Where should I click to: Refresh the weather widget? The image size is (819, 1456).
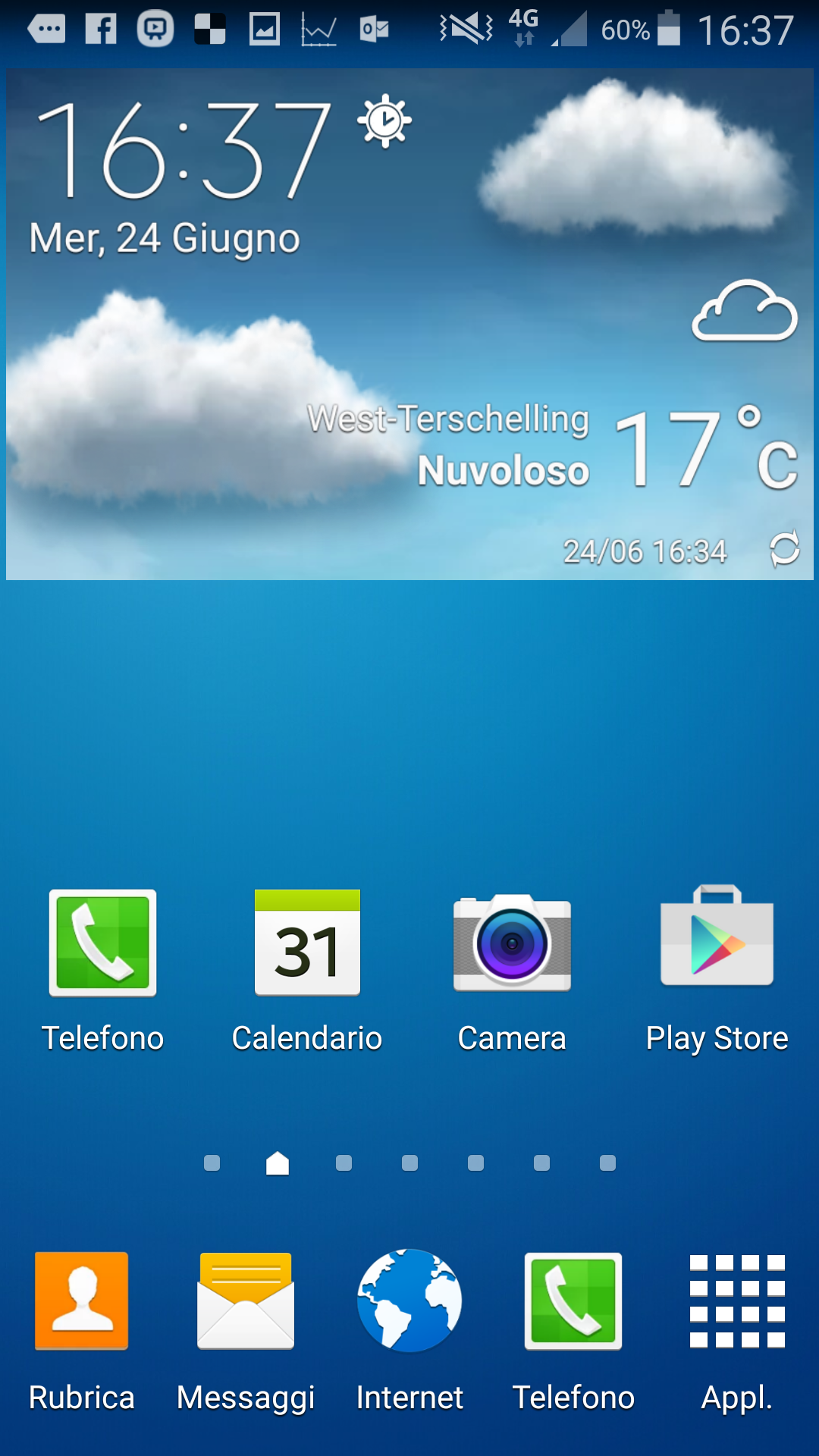coord(784,548)
